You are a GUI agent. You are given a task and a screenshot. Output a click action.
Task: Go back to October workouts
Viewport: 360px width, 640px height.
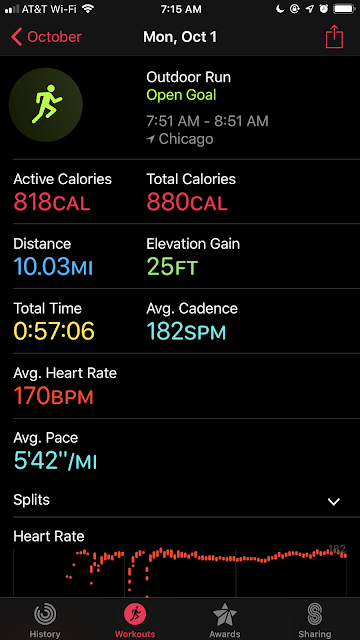[x=46, y=37]
